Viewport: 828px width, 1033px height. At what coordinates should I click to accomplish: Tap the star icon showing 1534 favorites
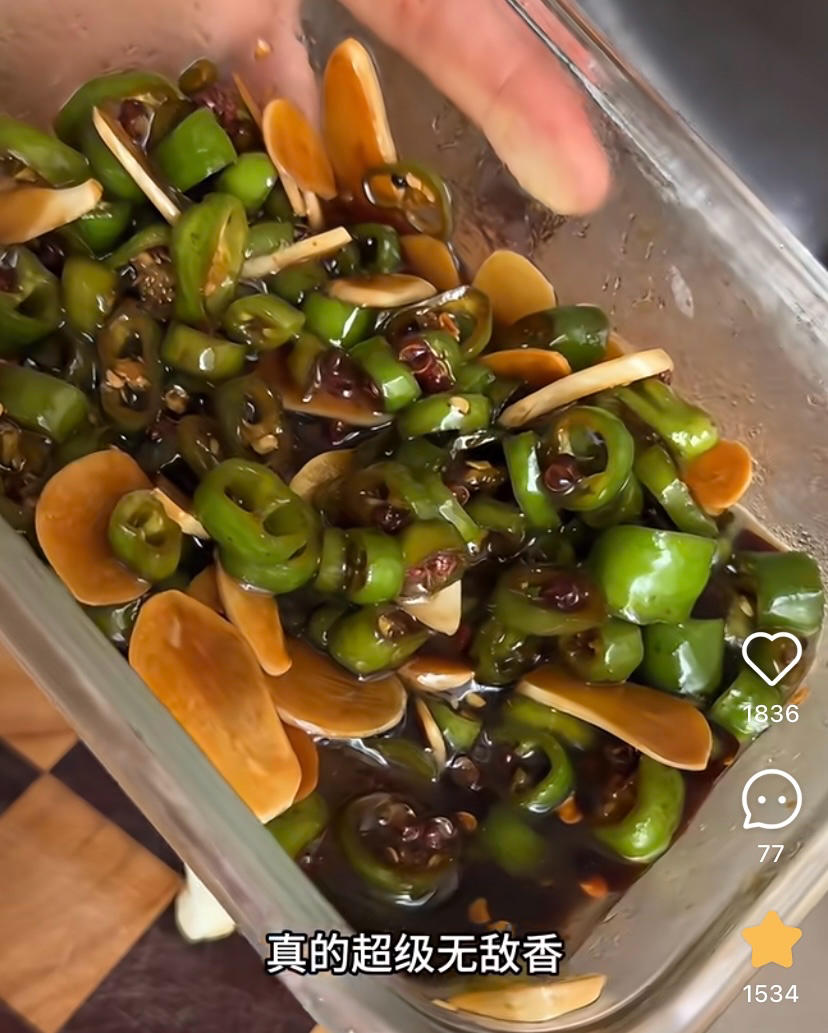click(771, 940)
